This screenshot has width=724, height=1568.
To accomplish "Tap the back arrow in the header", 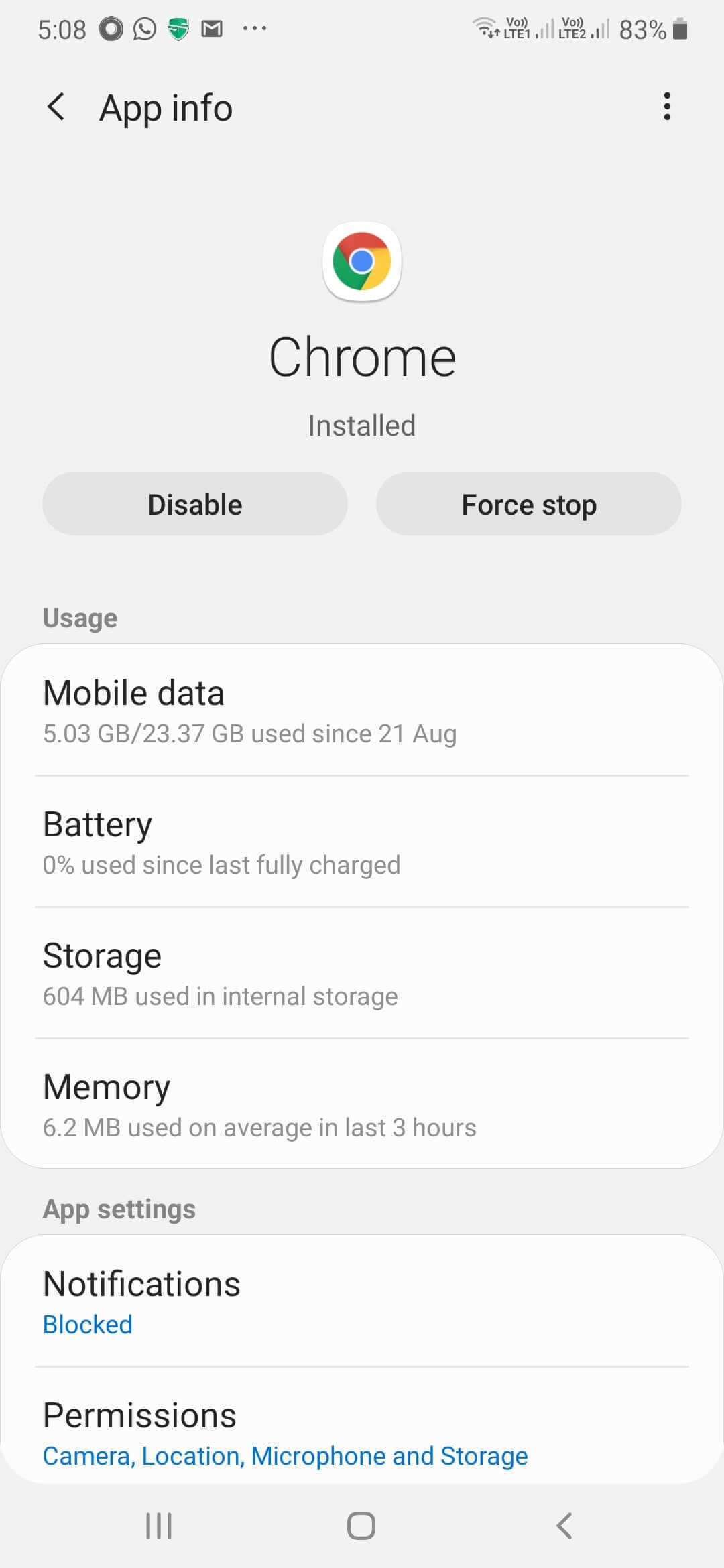I will point(56,107).
